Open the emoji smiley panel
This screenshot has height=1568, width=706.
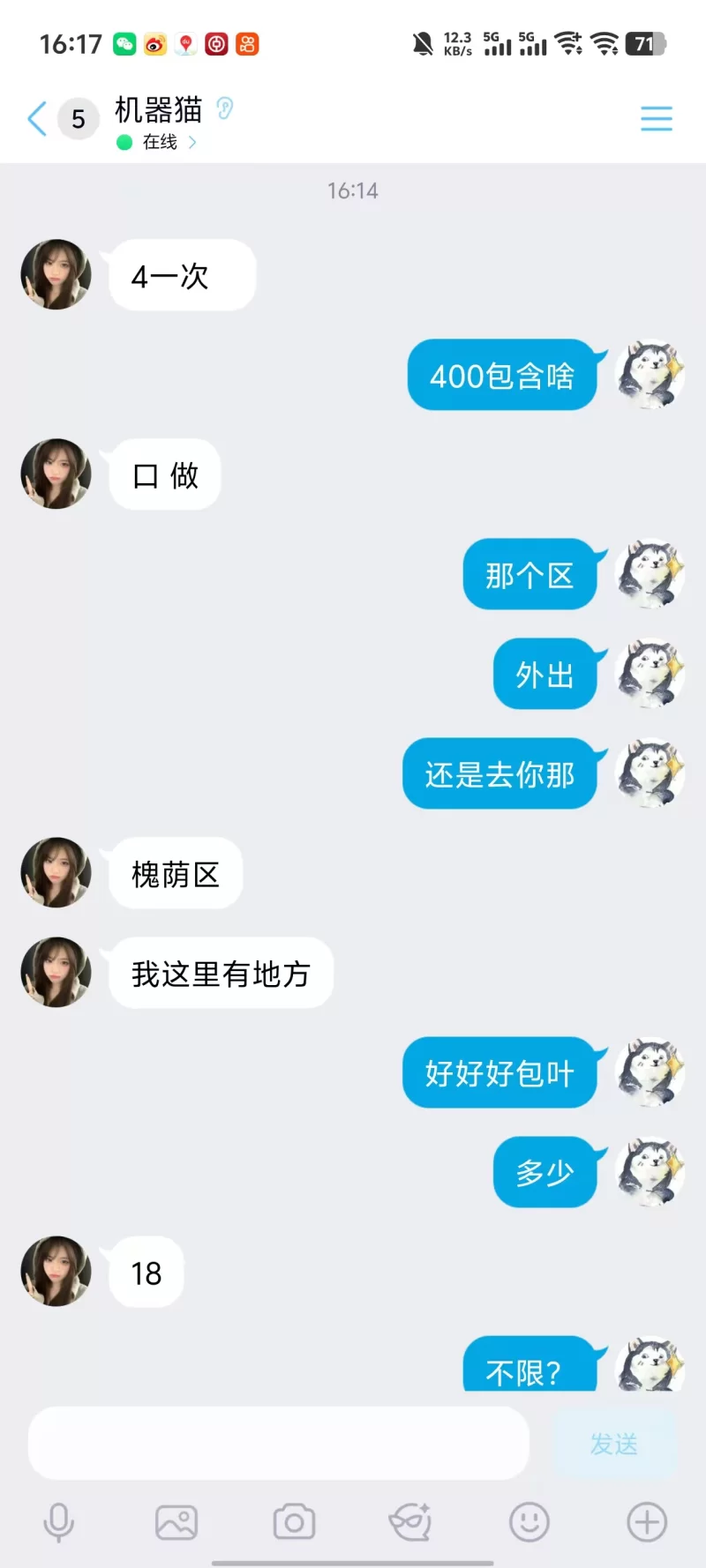pos(529,1522)
